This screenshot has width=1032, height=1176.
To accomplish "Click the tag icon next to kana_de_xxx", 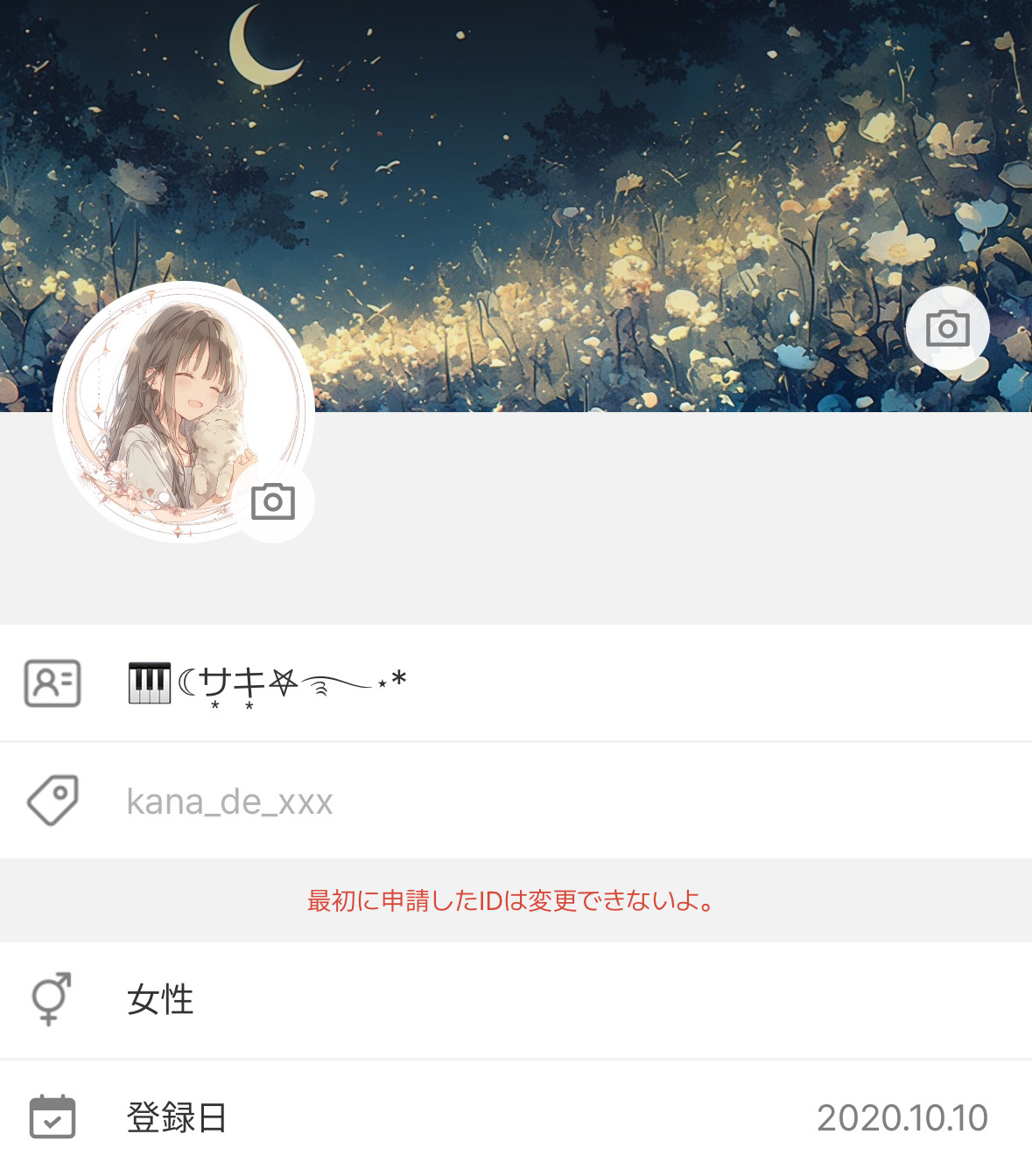I will tap(53, 801).
